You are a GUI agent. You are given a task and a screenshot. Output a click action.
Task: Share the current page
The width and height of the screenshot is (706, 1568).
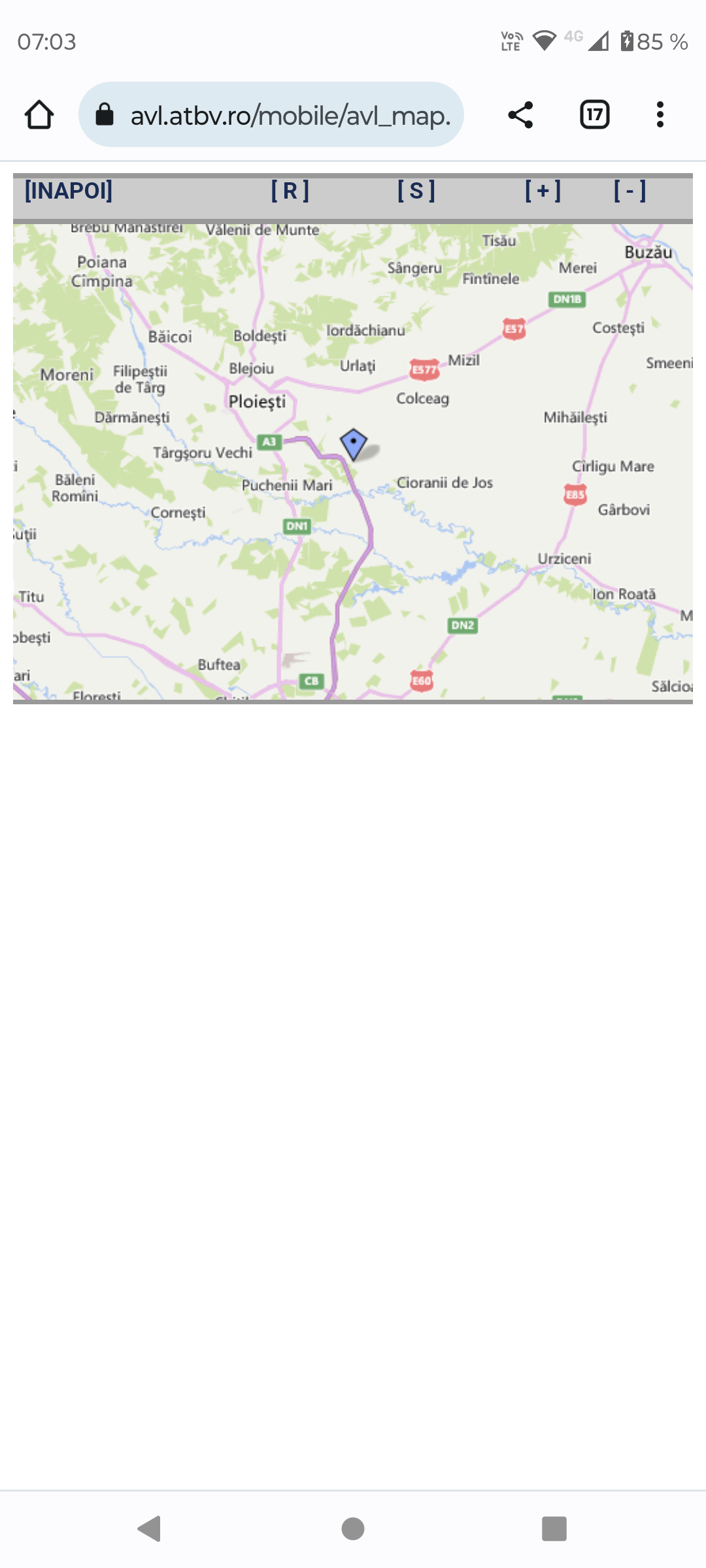(x=520, y=115)
